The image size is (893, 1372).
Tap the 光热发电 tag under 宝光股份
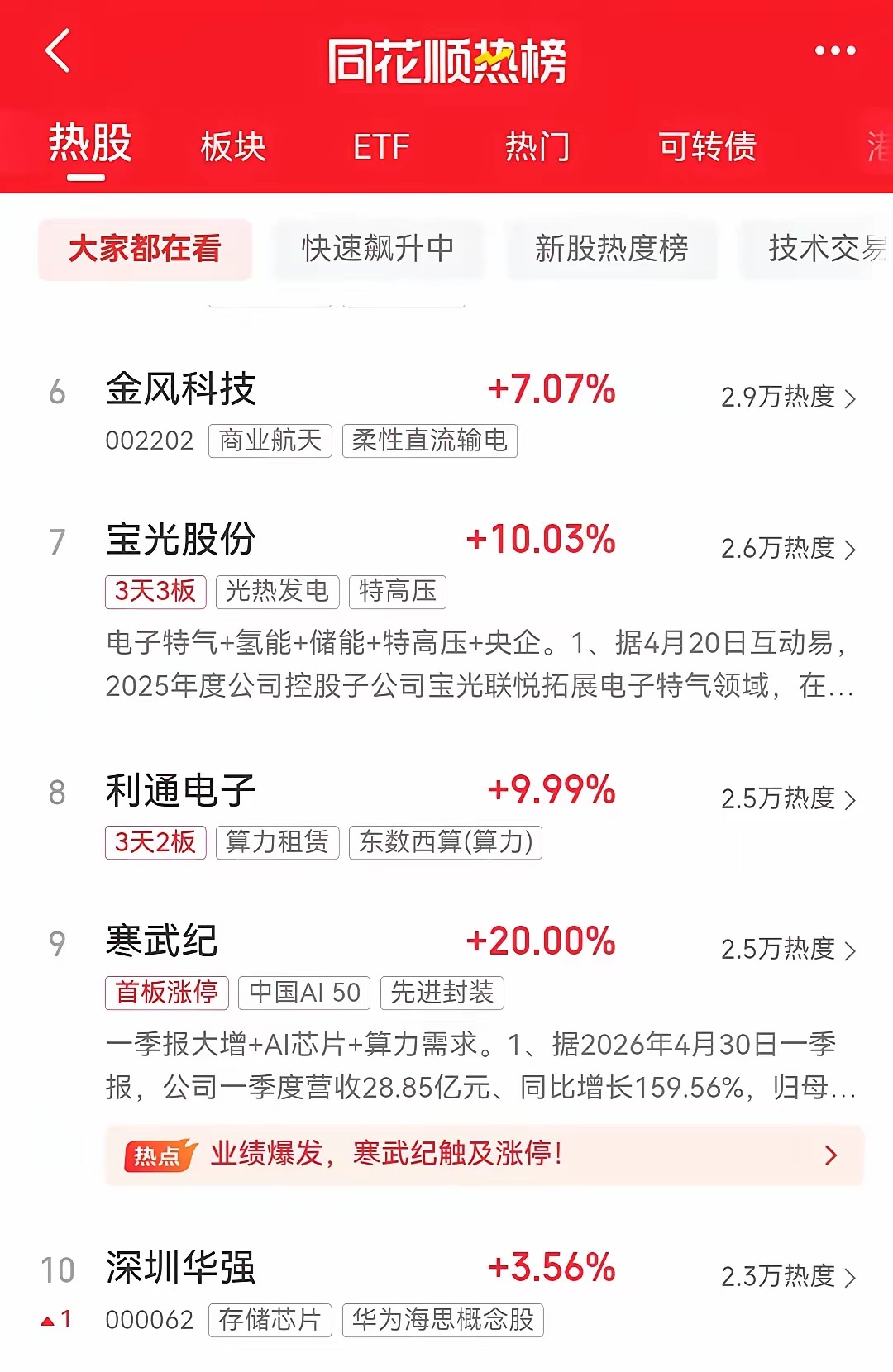click(278, 592)
